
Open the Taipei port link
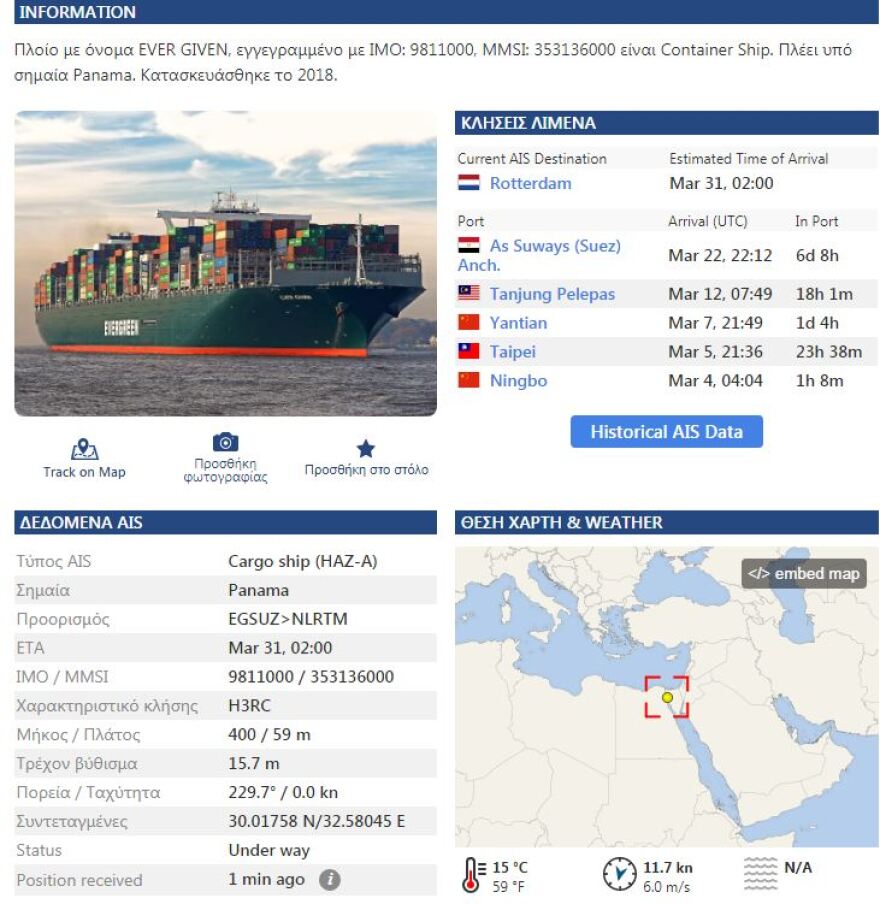[512, 352]
